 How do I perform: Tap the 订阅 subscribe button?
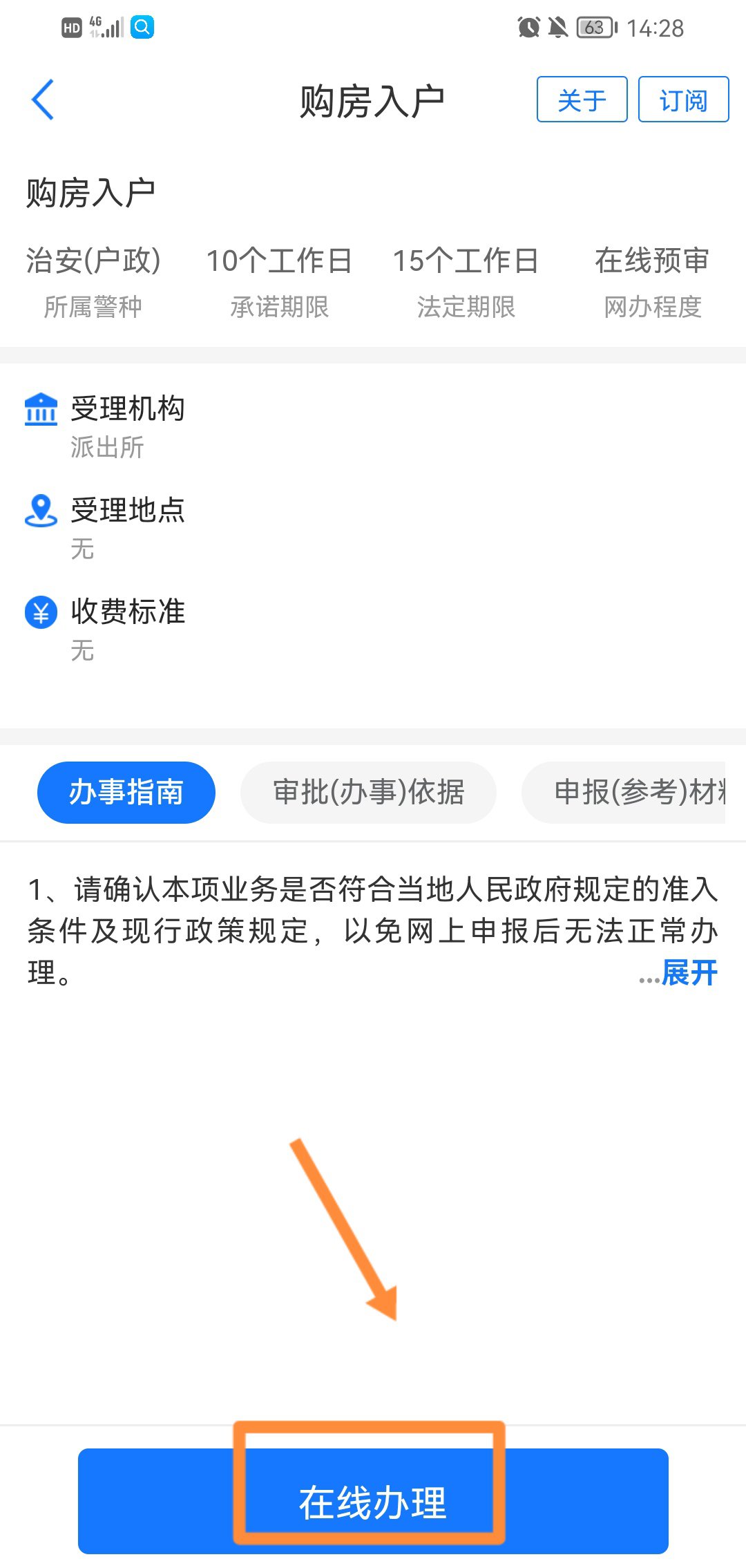coord(683,100)
